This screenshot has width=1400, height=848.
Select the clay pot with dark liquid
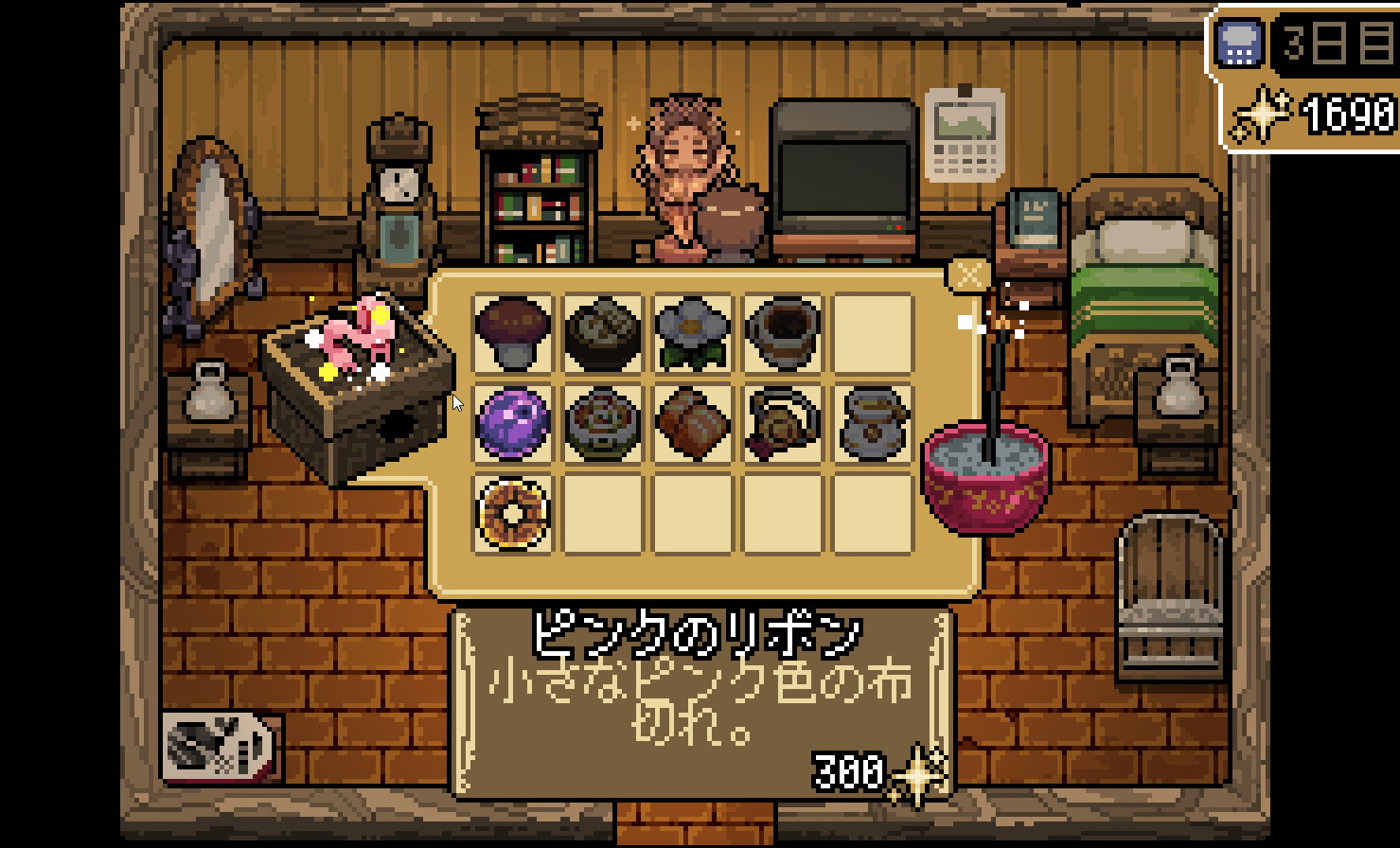coord(782,332)
